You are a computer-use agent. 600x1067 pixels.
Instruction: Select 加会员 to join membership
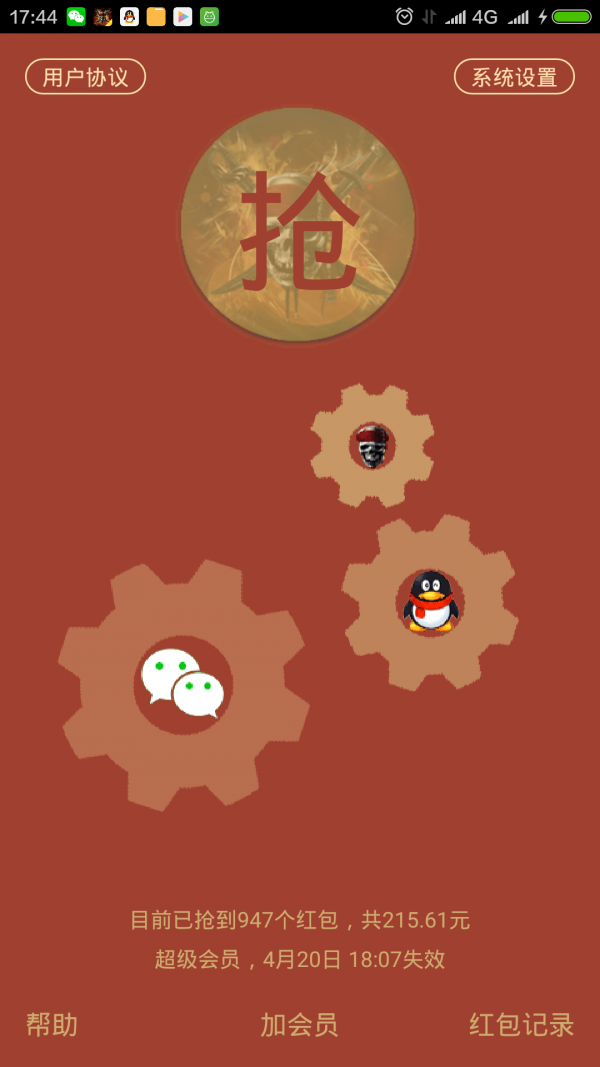tap(299, 1024)
